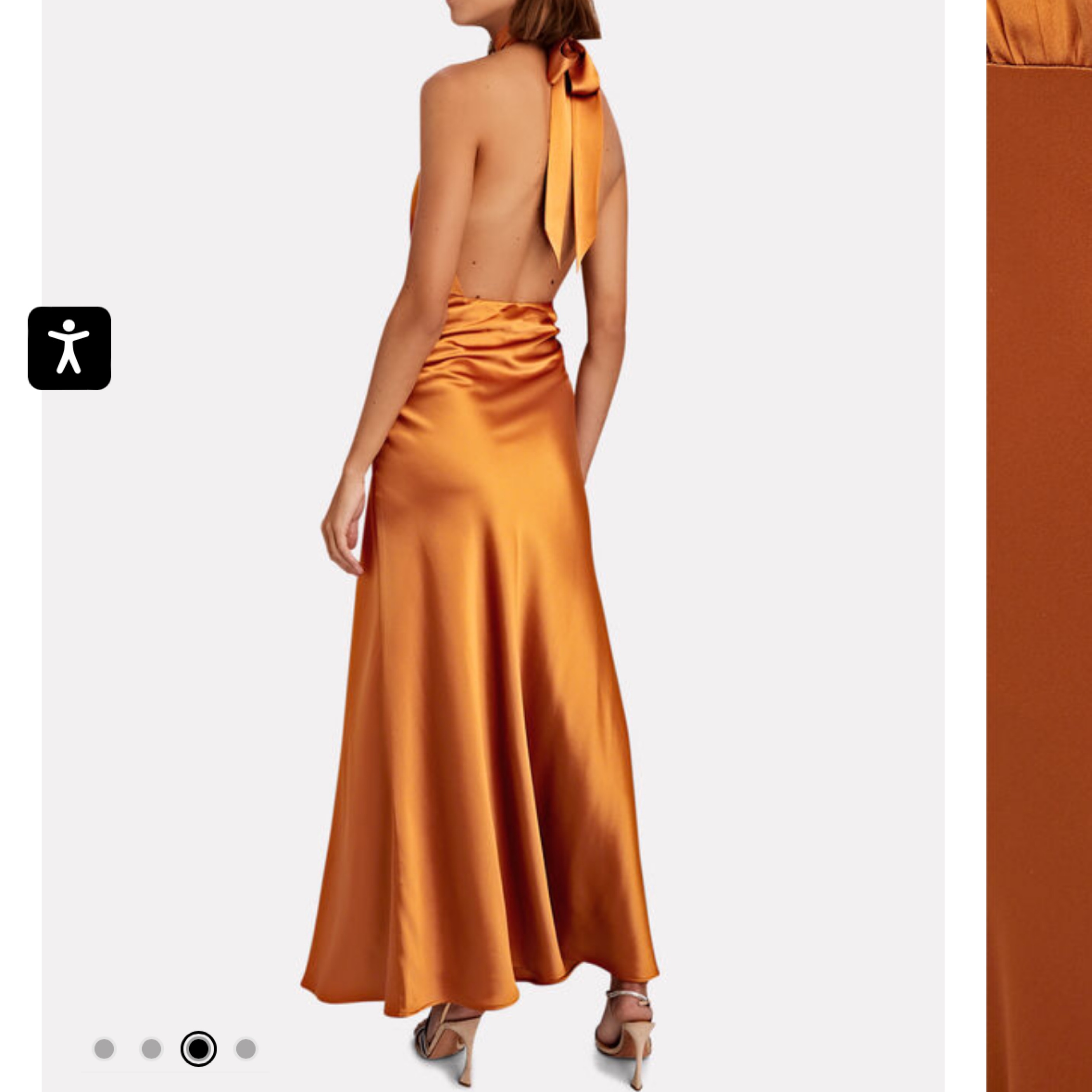
Task: Jump to the first product image dot
Action: click(x=104, y=1049)
